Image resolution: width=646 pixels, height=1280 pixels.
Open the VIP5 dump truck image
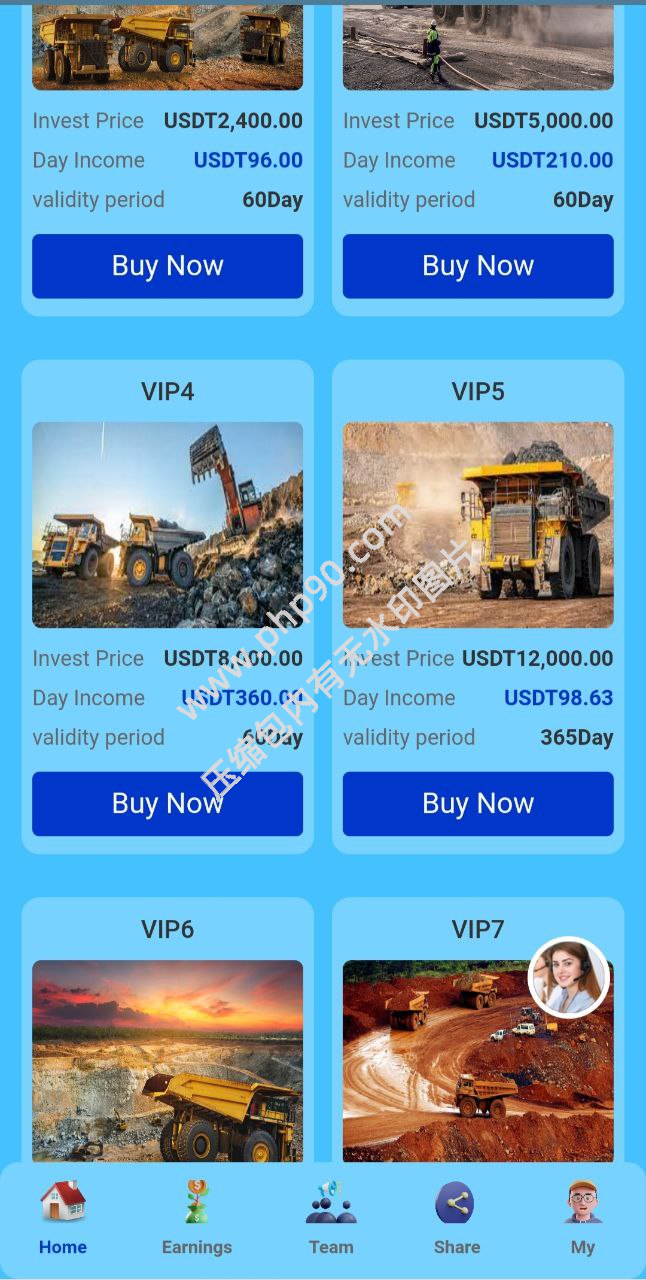pyautogui.click(x=478, y=524)
